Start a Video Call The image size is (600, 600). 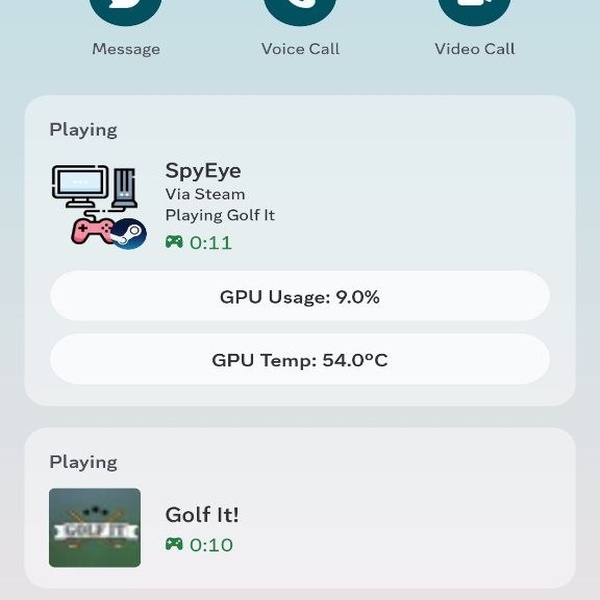point(474,12)
